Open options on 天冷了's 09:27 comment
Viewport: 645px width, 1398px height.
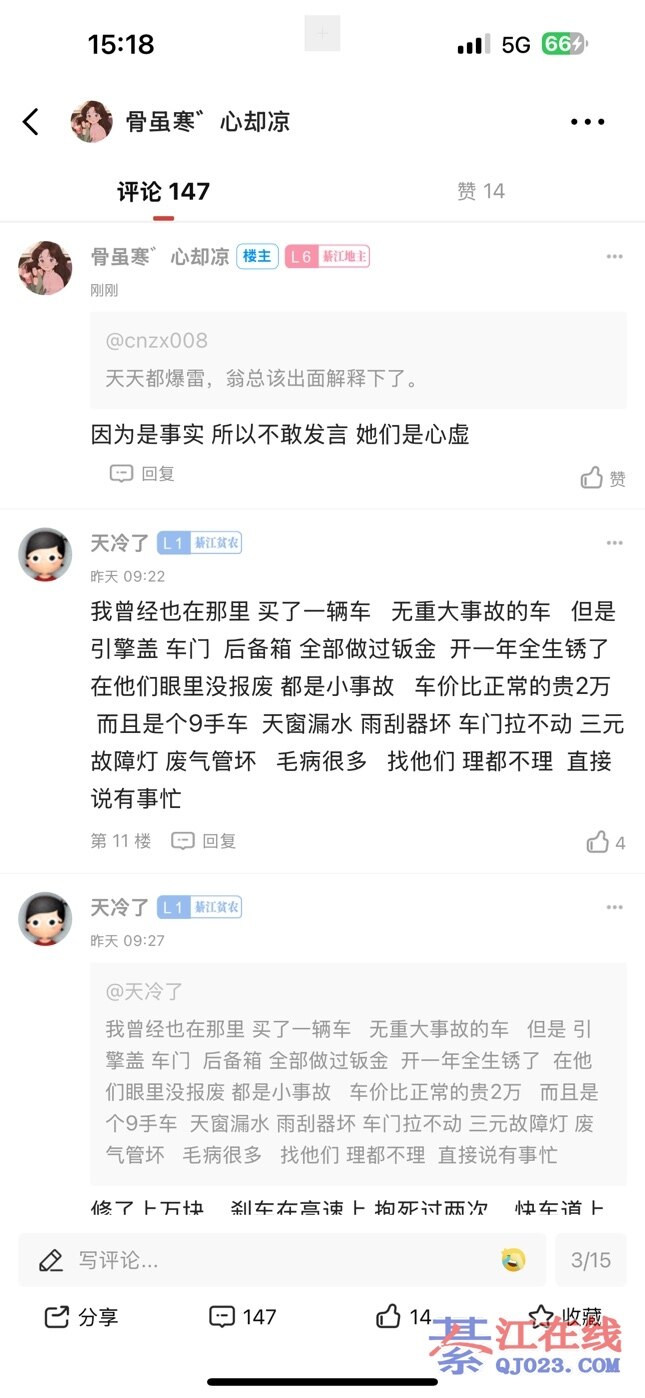tap(614, 907)
